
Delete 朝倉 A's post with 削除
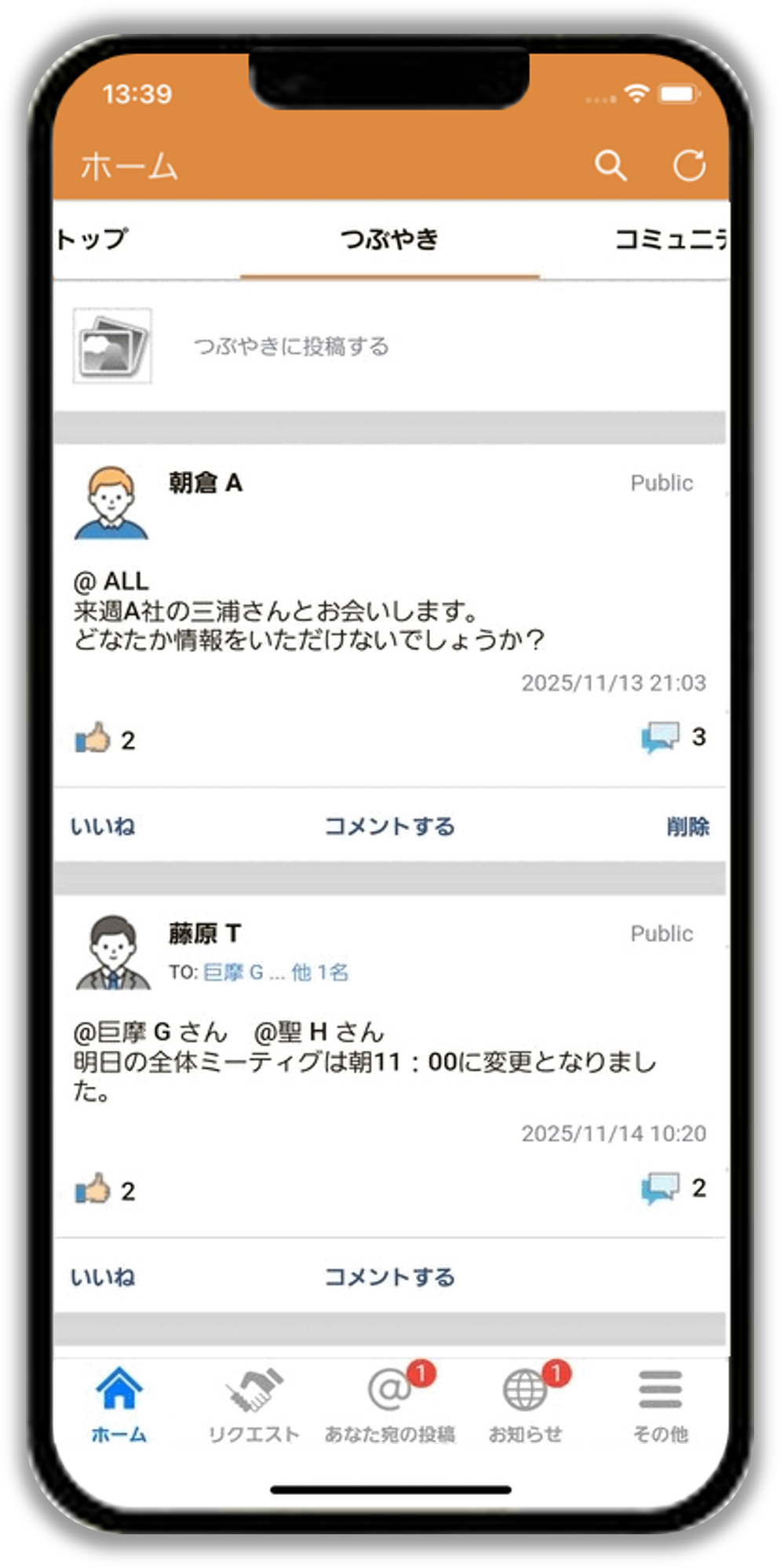click(687, 826)
